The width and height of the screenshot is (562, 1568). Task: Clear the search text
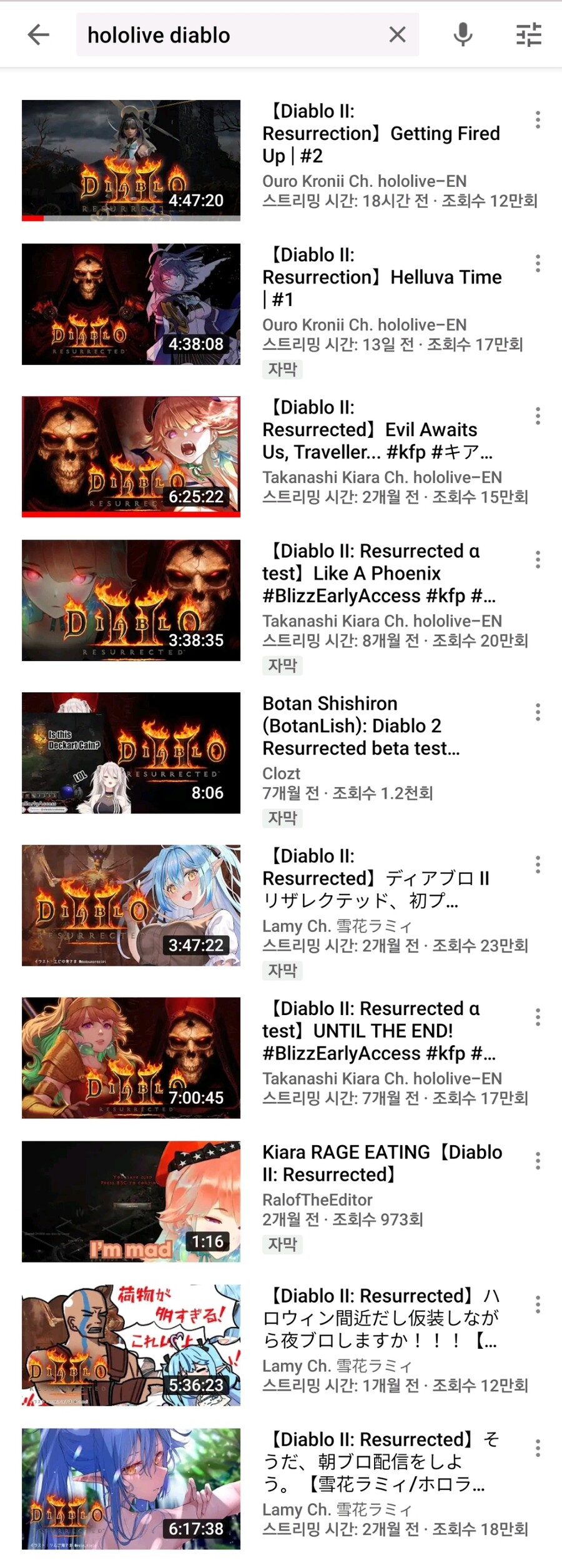(x=397, y=35)
